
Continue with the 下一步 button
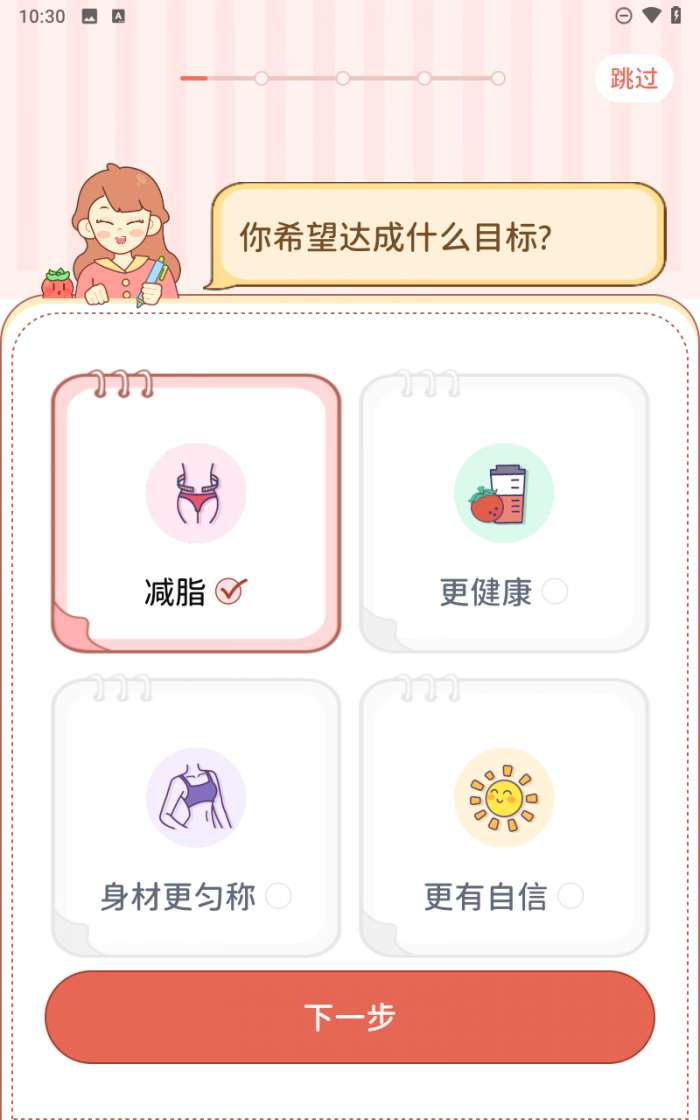coord(350,1017)
